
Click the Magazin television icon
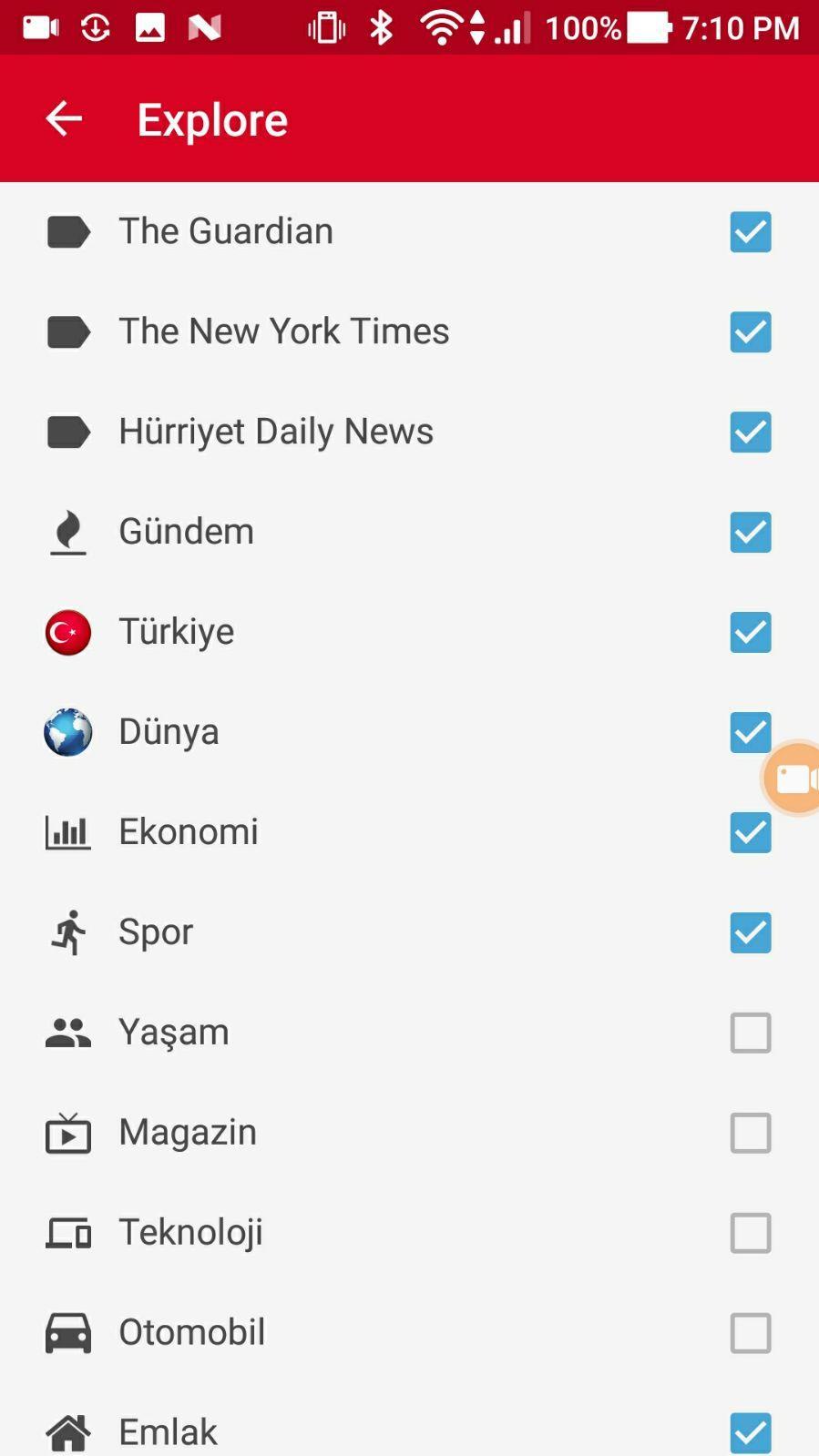[x=67, y=1132]
